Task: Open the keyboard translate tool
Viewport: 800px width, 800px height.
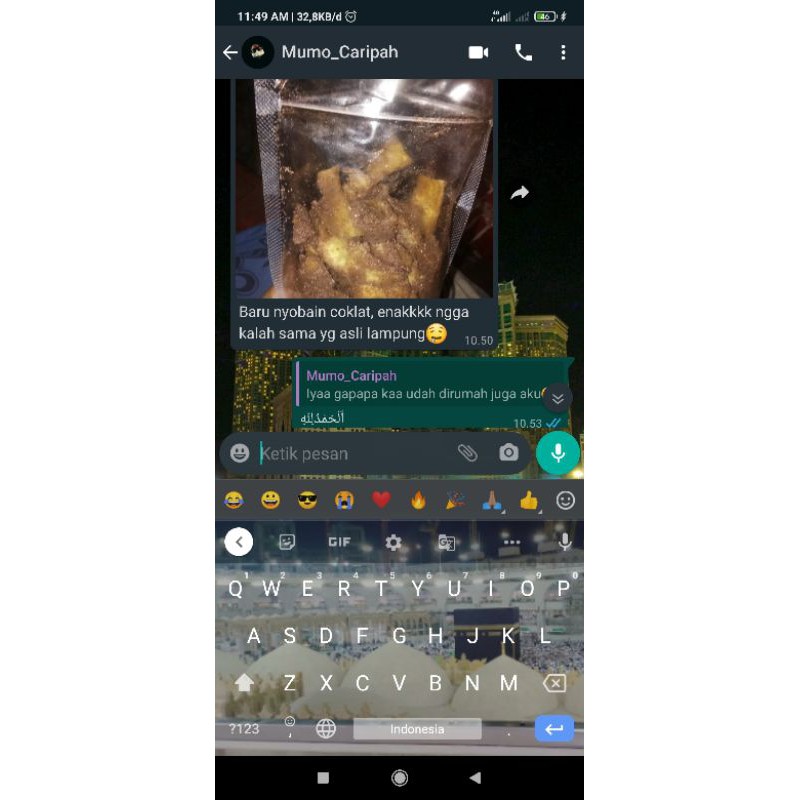Action: [x=447, y=543]
